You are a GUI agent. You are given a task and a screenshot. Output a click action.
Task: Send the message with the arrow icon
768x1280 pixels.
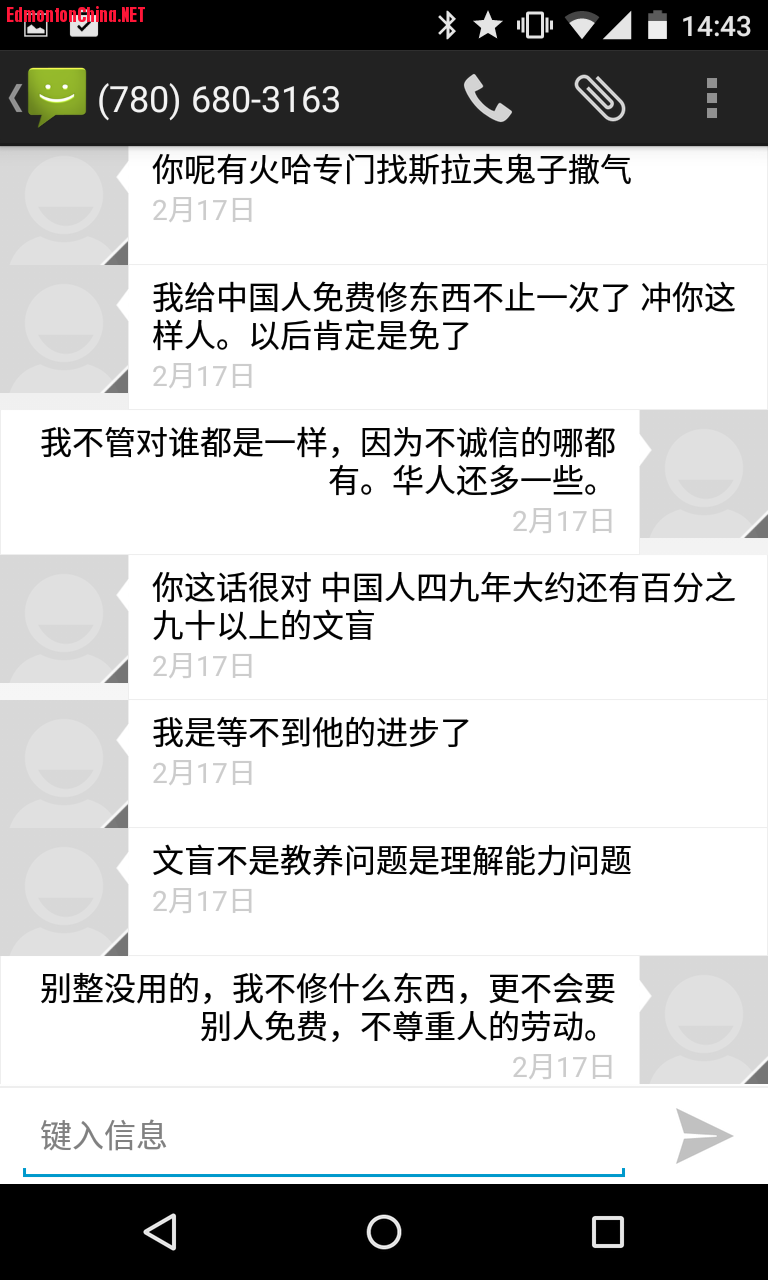(x=704, y=1135)
